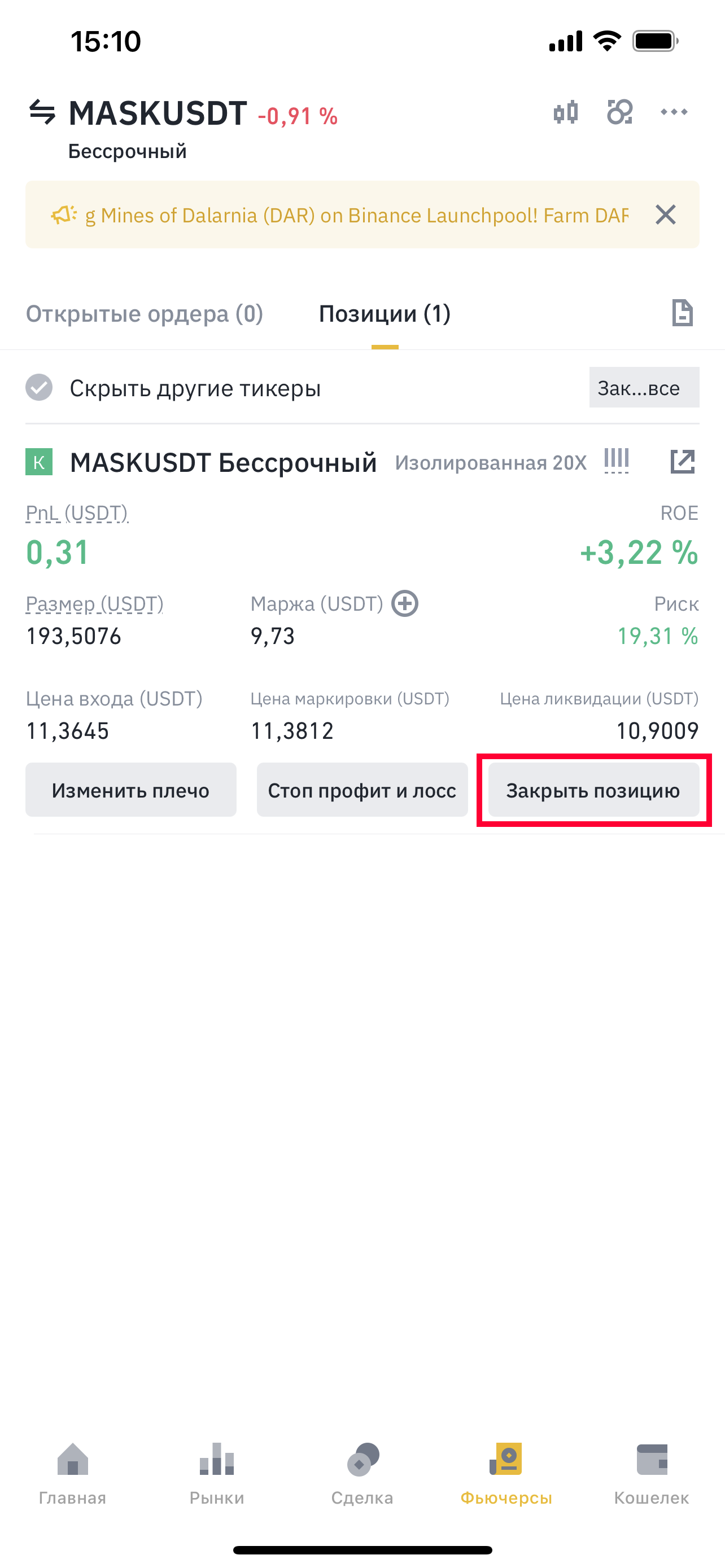Open the Кошелек tab

[652, 1473]
